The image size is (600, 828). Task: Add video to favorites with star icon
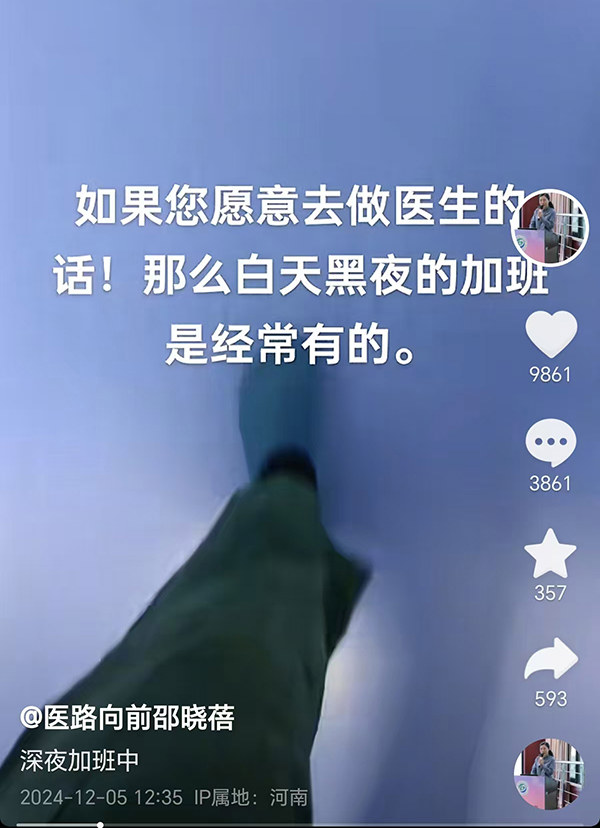551,554
